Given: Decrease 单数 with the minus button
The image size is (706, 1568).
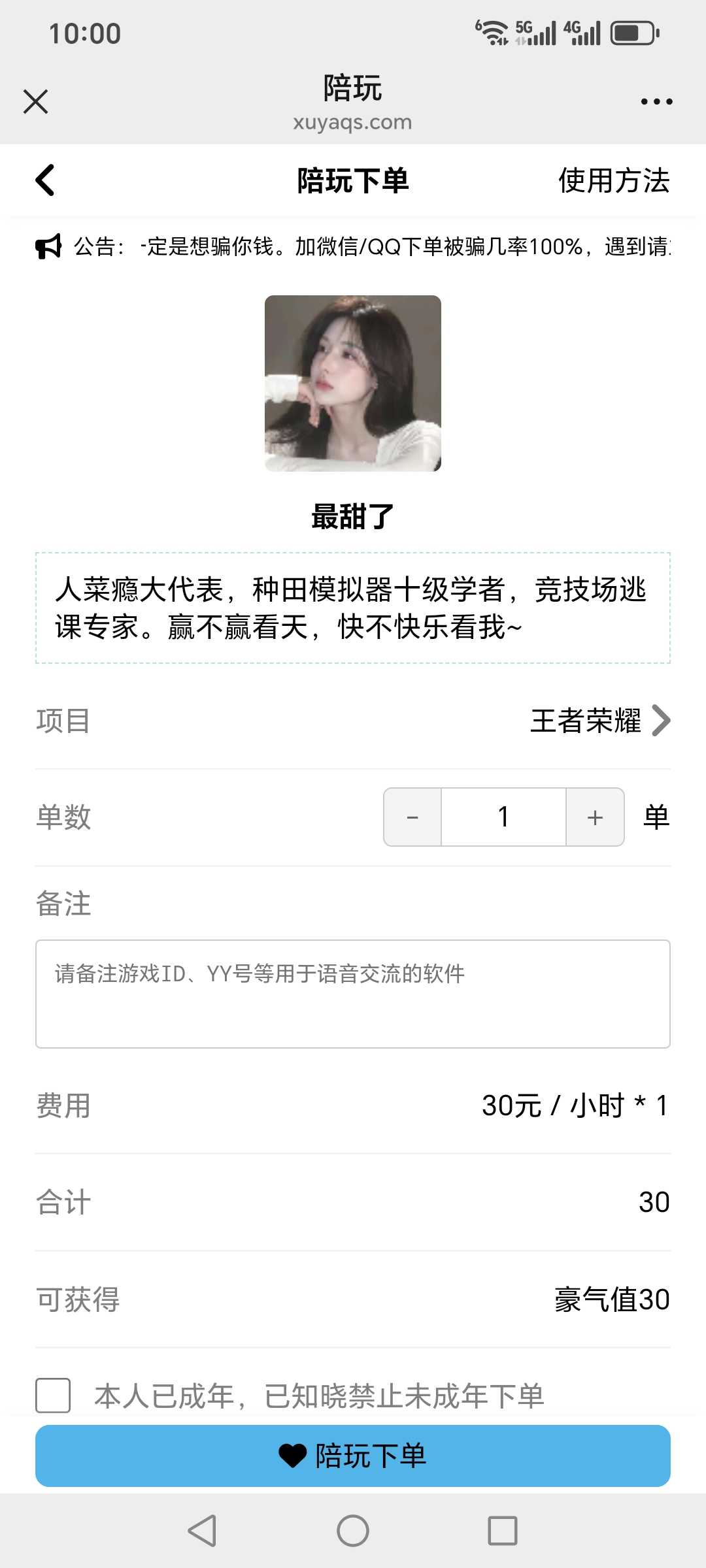Looking at the screenshot, I should [x=412, y=817].
